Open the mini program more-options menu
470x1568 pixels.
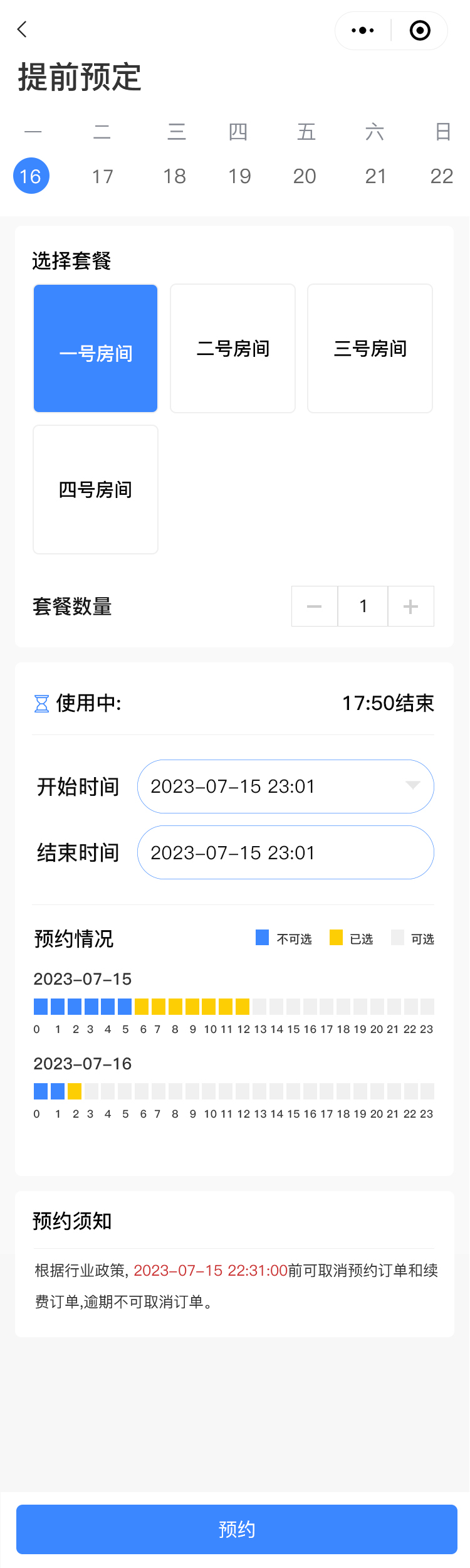pyautogui.click(x=363, y=30)
